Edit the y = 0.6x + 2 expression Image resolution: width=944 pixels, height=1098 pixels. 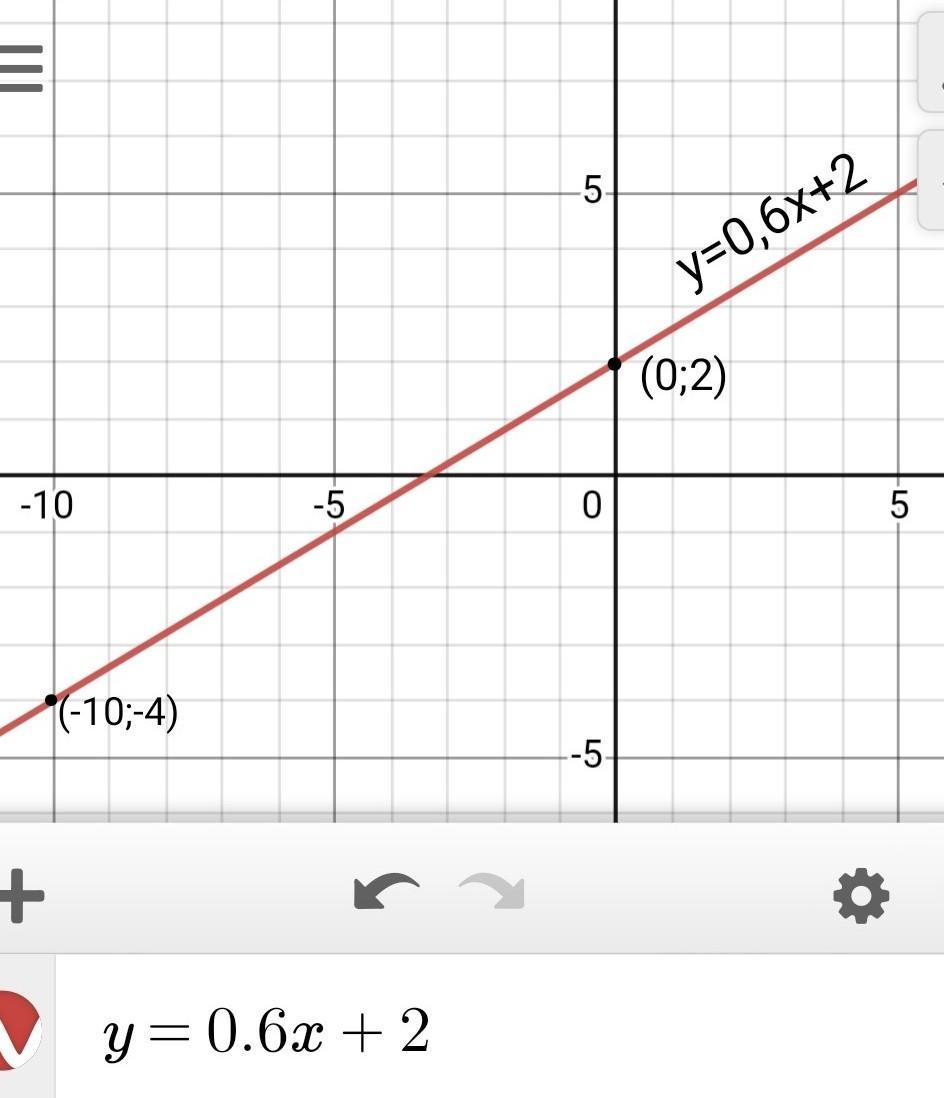pyautogui.click(x=267, y=1031)
